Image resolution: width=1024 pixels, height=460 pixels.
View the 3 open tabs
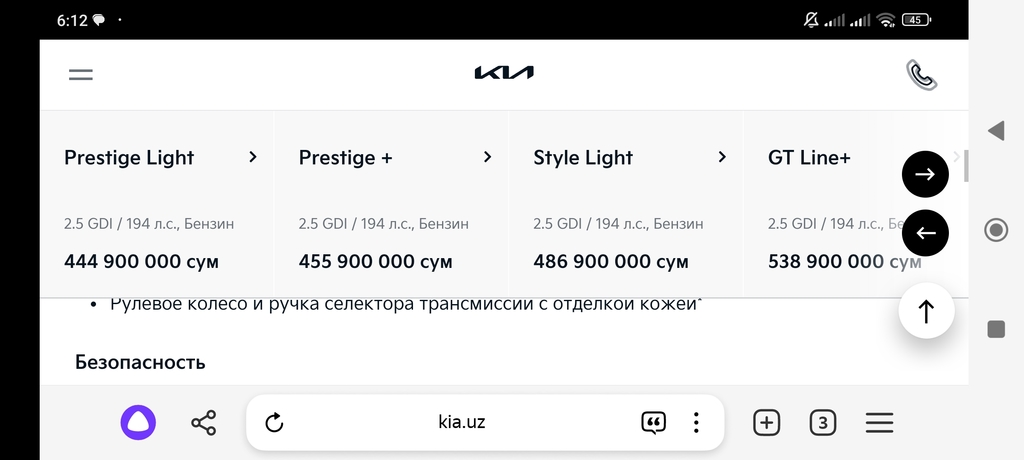[x=822, y=423]
